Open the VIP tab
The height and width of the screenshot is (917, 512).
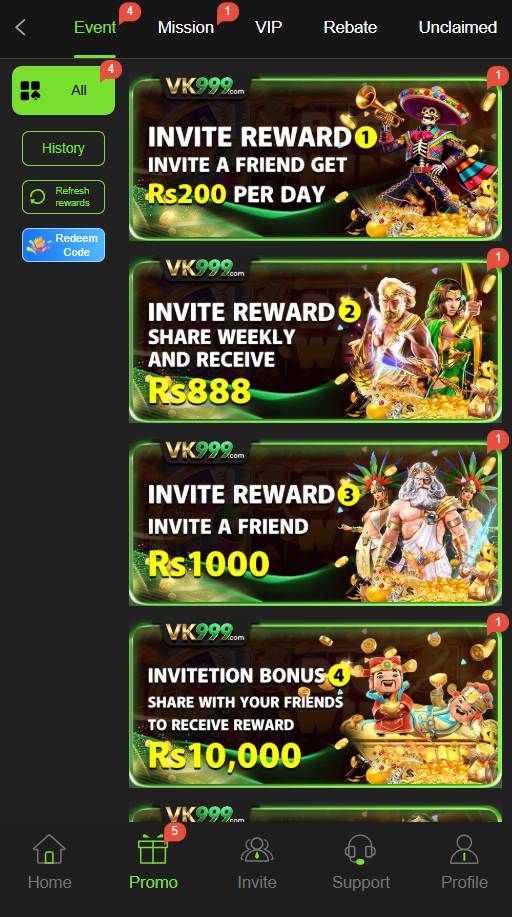tap(269, 27)
